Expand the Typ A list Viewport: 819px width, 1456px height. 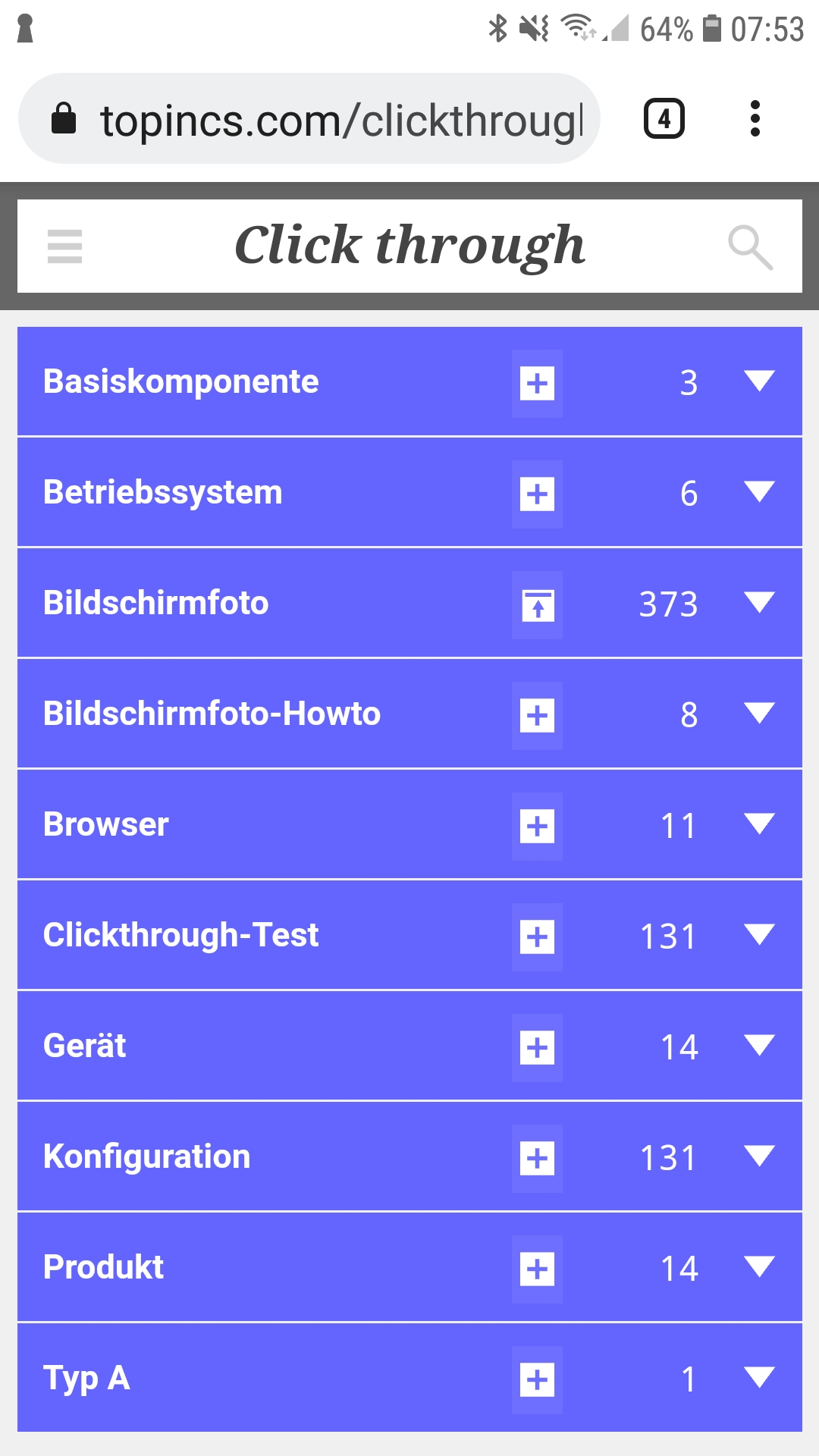pos(759,1378)
